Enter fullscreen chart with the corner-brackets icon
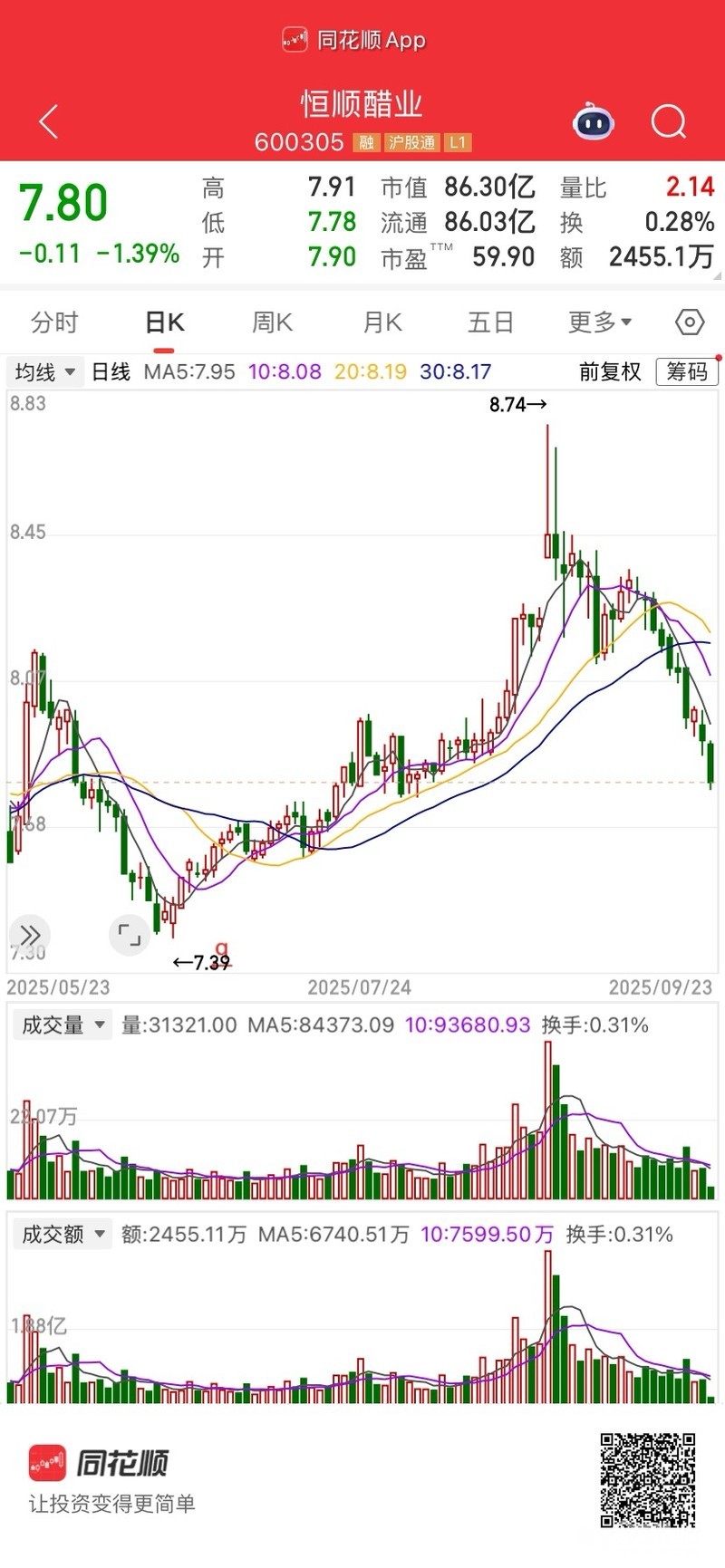 point(130,935)
